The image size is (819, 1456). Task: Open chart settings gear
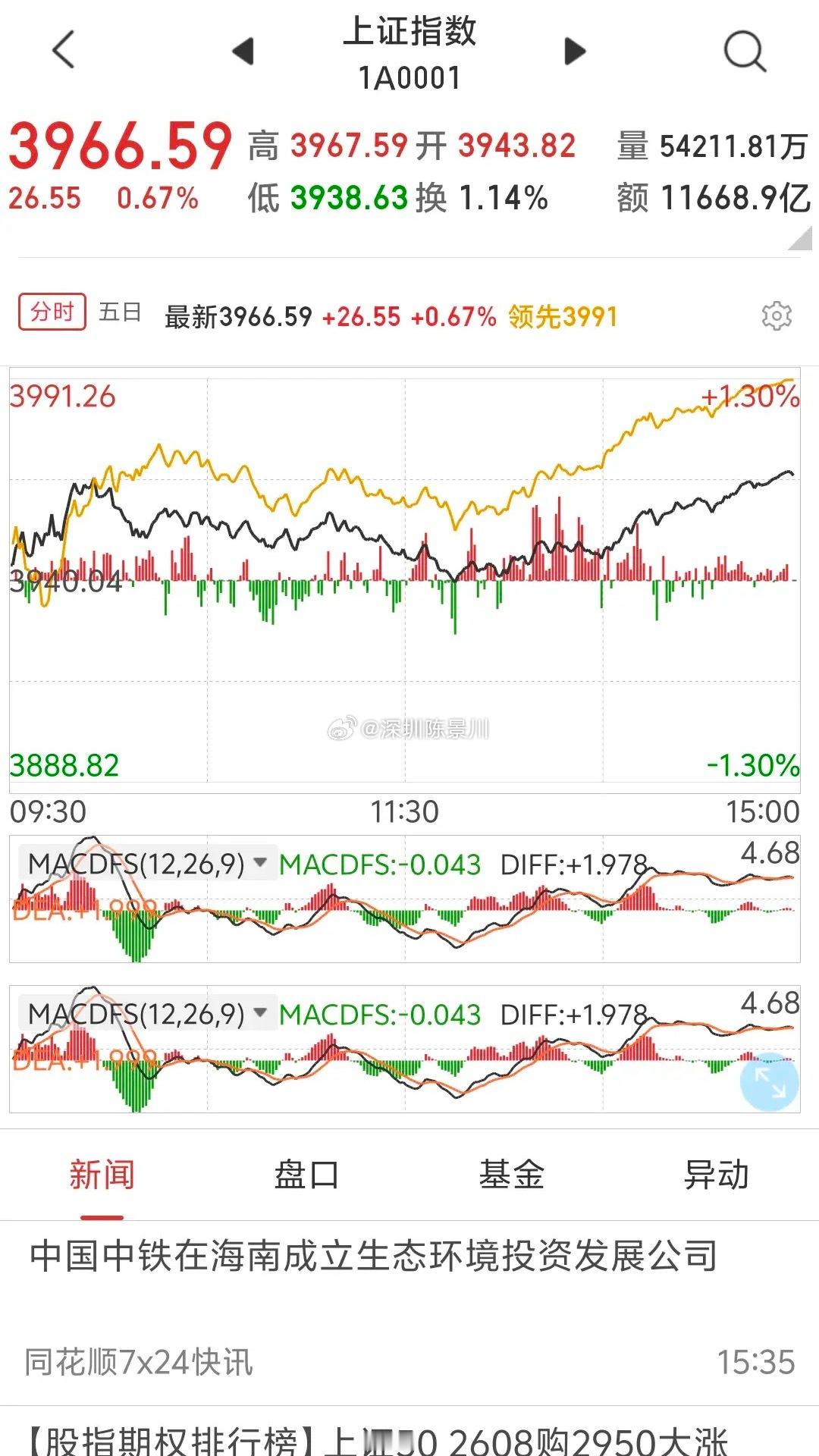tap(777, 315)
